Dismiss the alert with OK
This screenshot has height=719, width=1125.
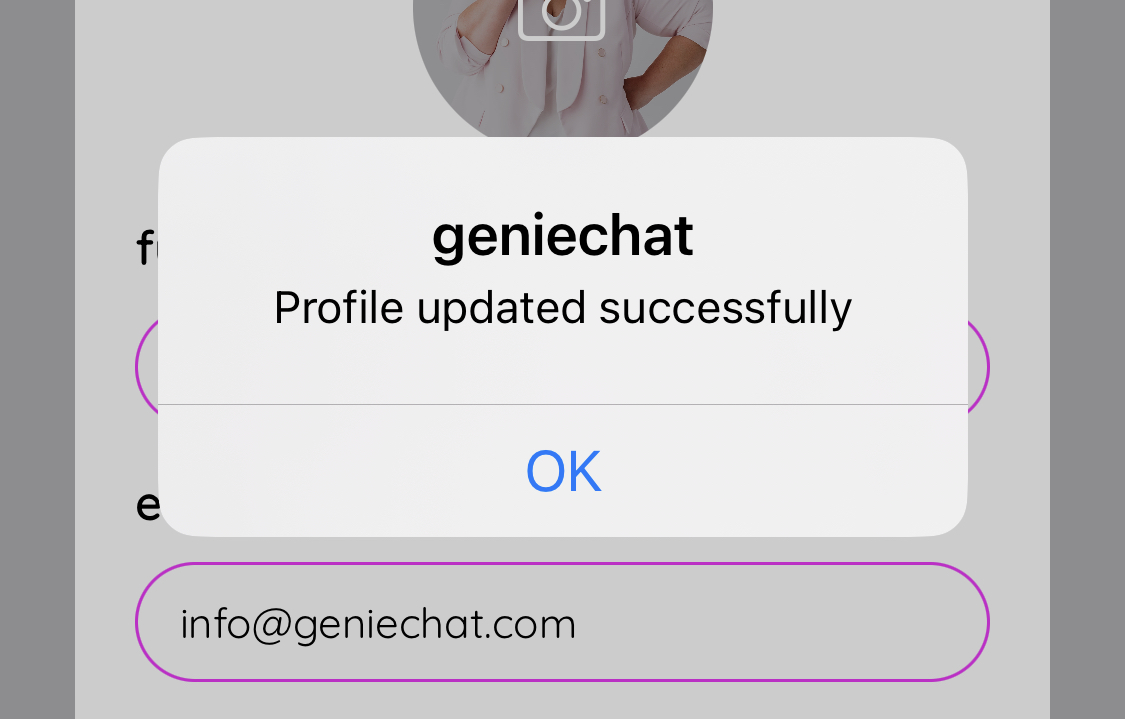click(x=563, y=471)
